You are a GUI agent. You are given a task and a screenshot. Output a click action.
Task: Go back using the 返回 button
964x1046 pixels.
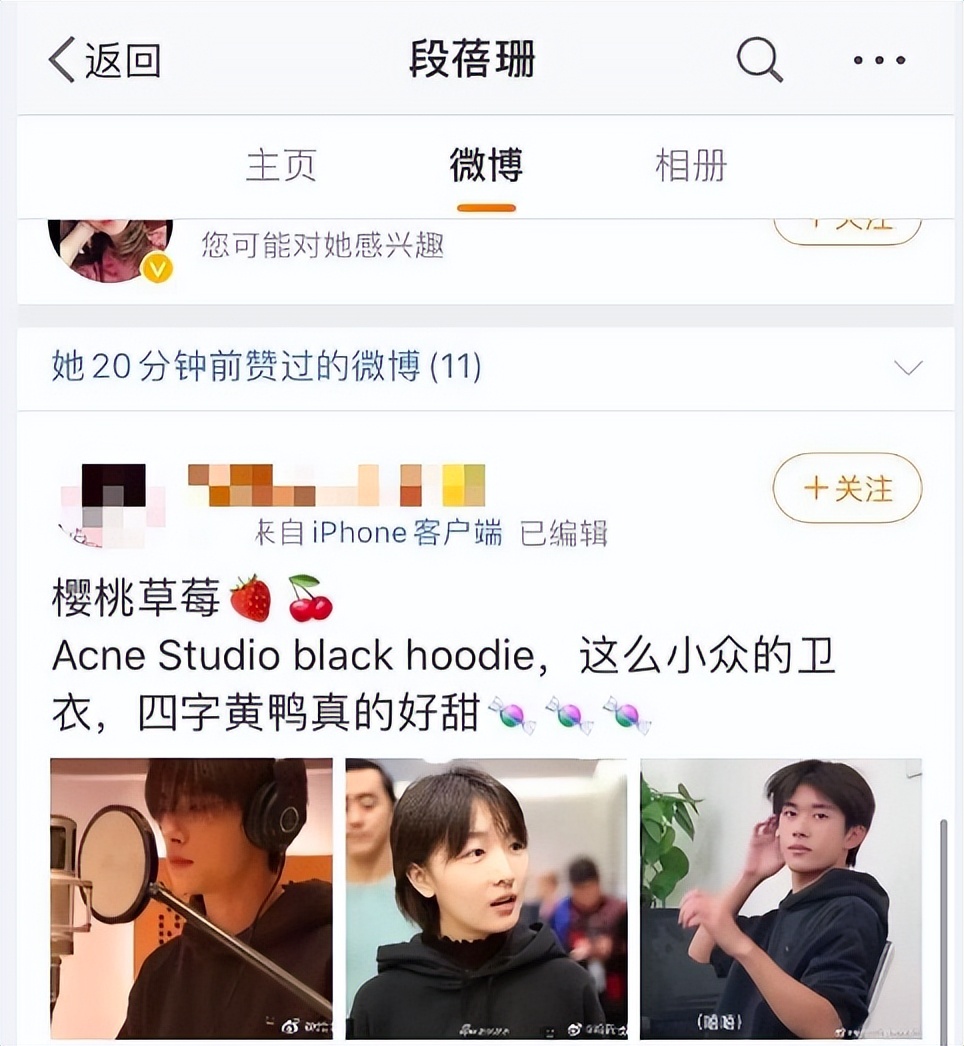click(105, 61)
